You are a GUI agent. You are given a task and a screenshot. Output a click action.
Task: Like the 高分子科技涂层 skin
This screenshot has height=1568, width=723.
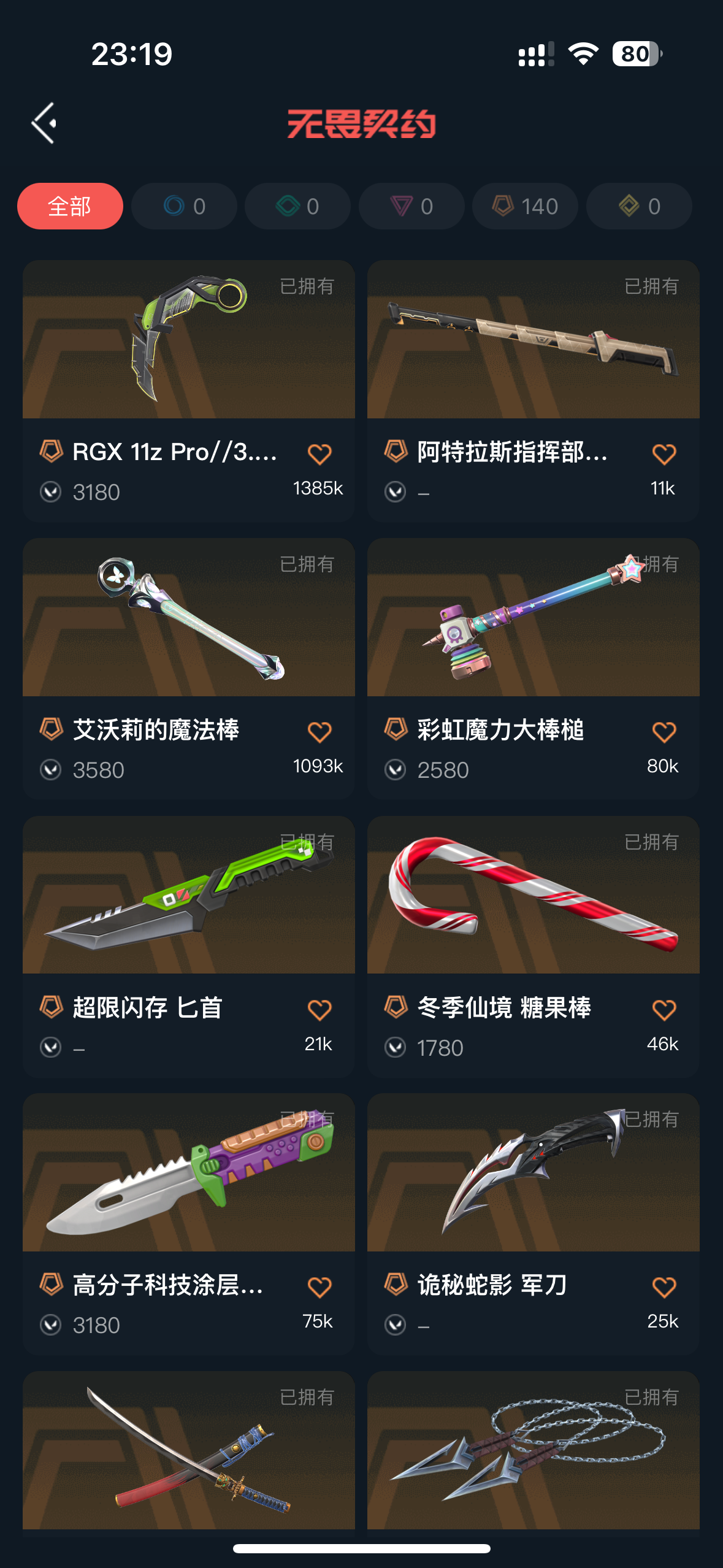coord(319,1287)
